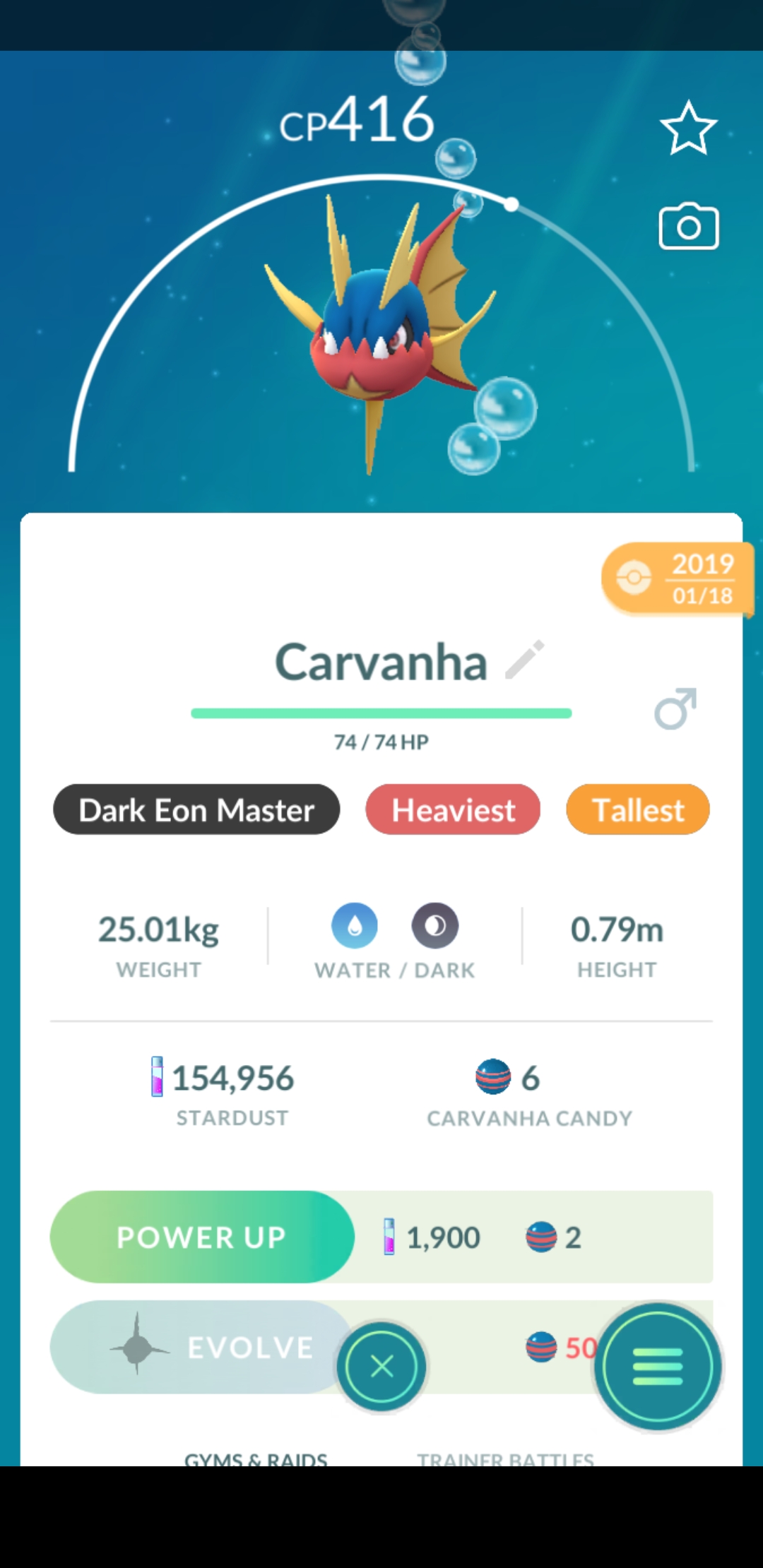Mark Carvanha as favorite with the star

click(688, 128)
